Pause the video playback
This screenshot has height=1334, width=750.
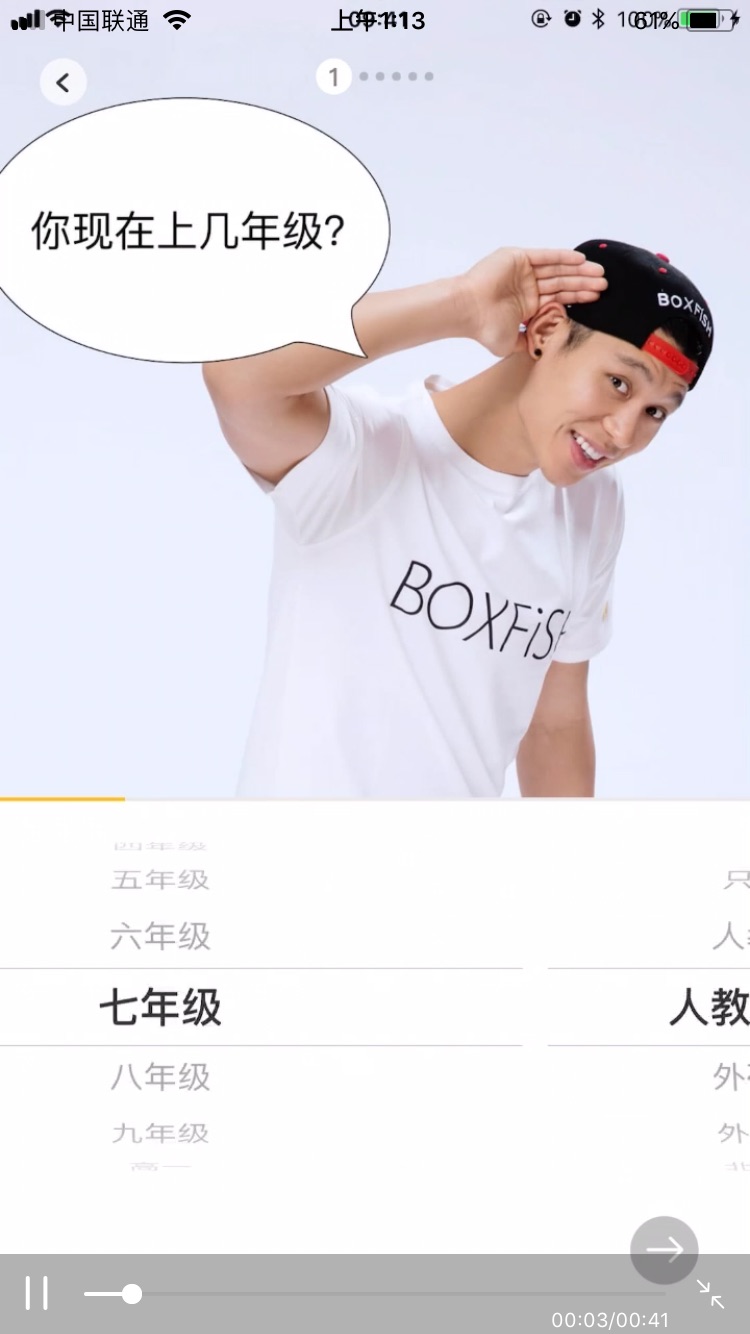tap(37, 1293)
